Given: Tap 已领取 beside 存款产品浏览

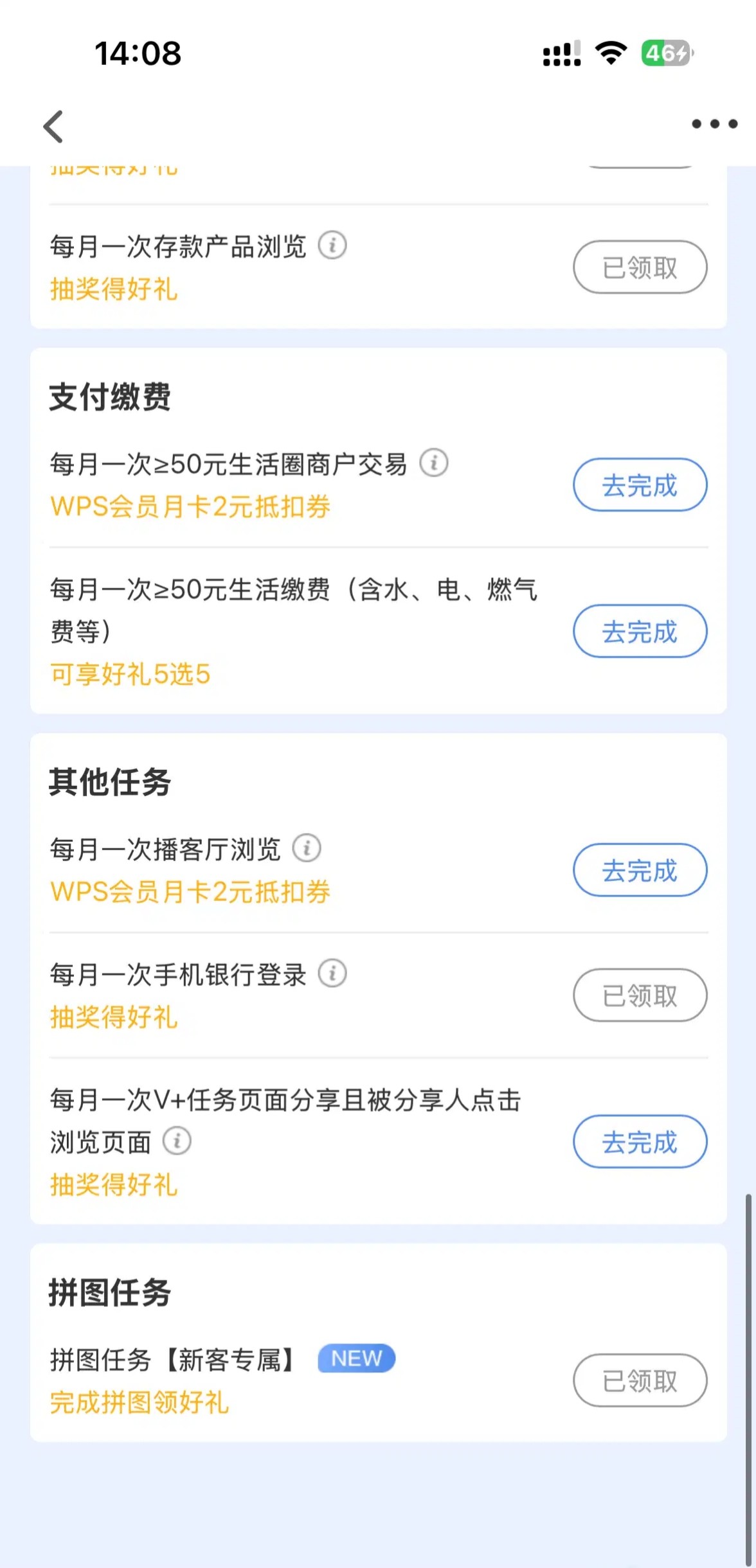Looking at the screenshot, I should [x=640, y=267].
